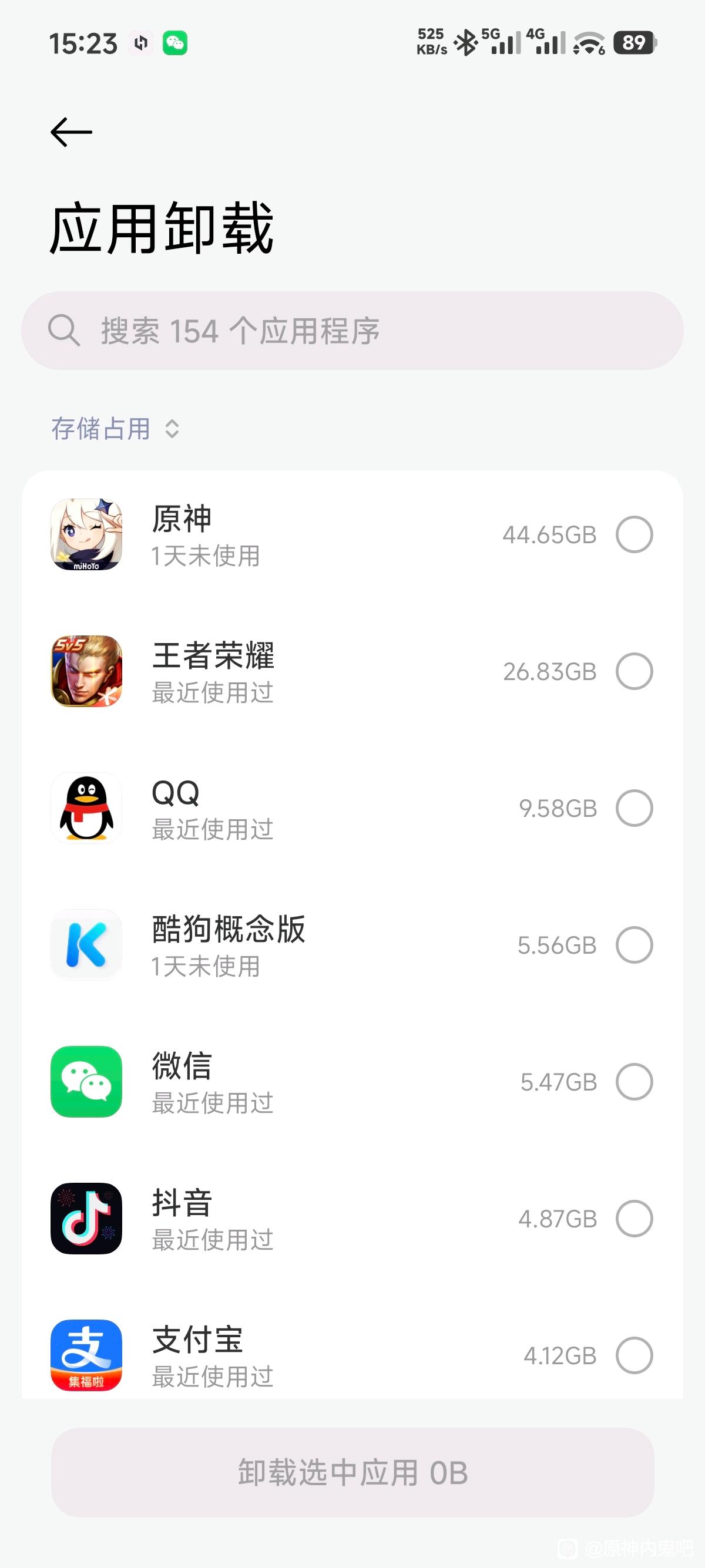Tap the 卸载选中应用 button

pyautogui.click(x=352, y=1472)
